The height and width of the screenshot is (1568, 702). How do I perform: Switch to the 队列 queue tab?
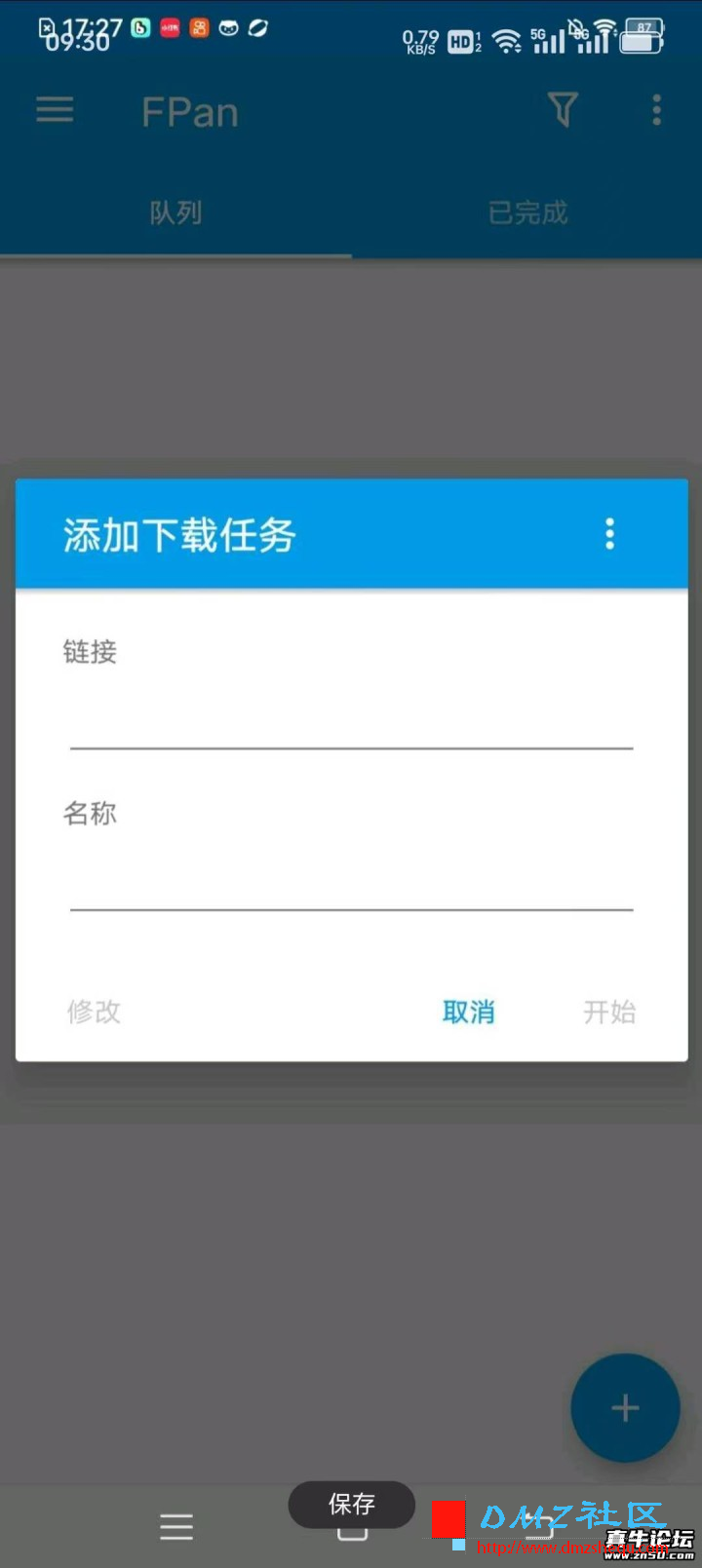(x=175, y=212)
